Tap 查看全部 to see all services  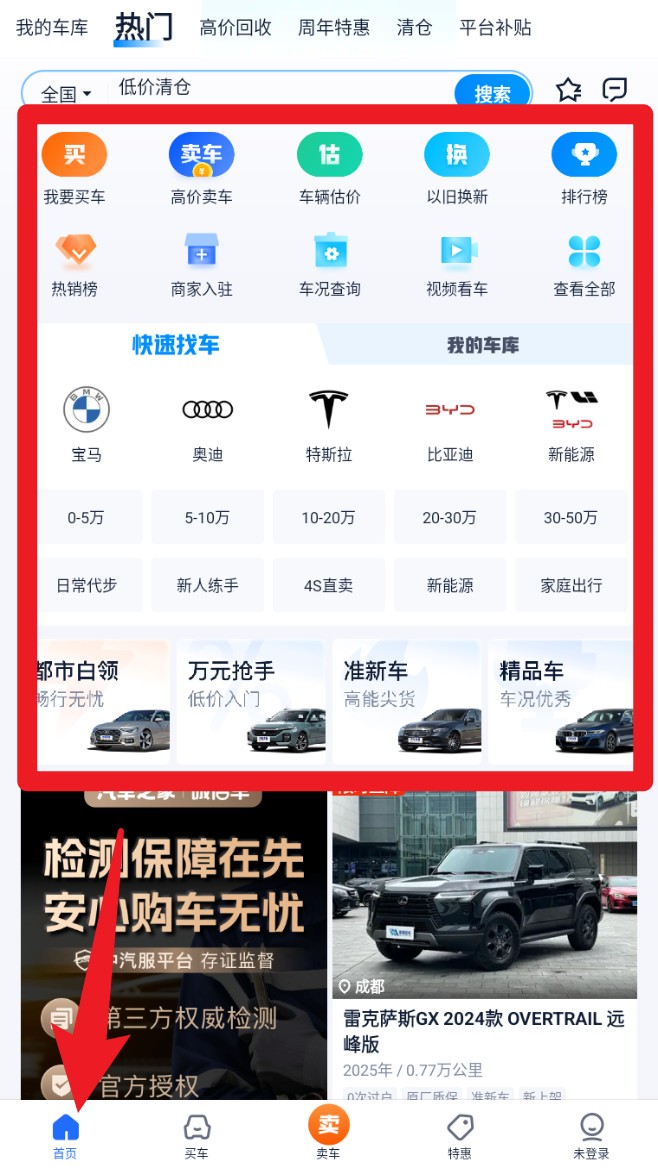point(584,264)
